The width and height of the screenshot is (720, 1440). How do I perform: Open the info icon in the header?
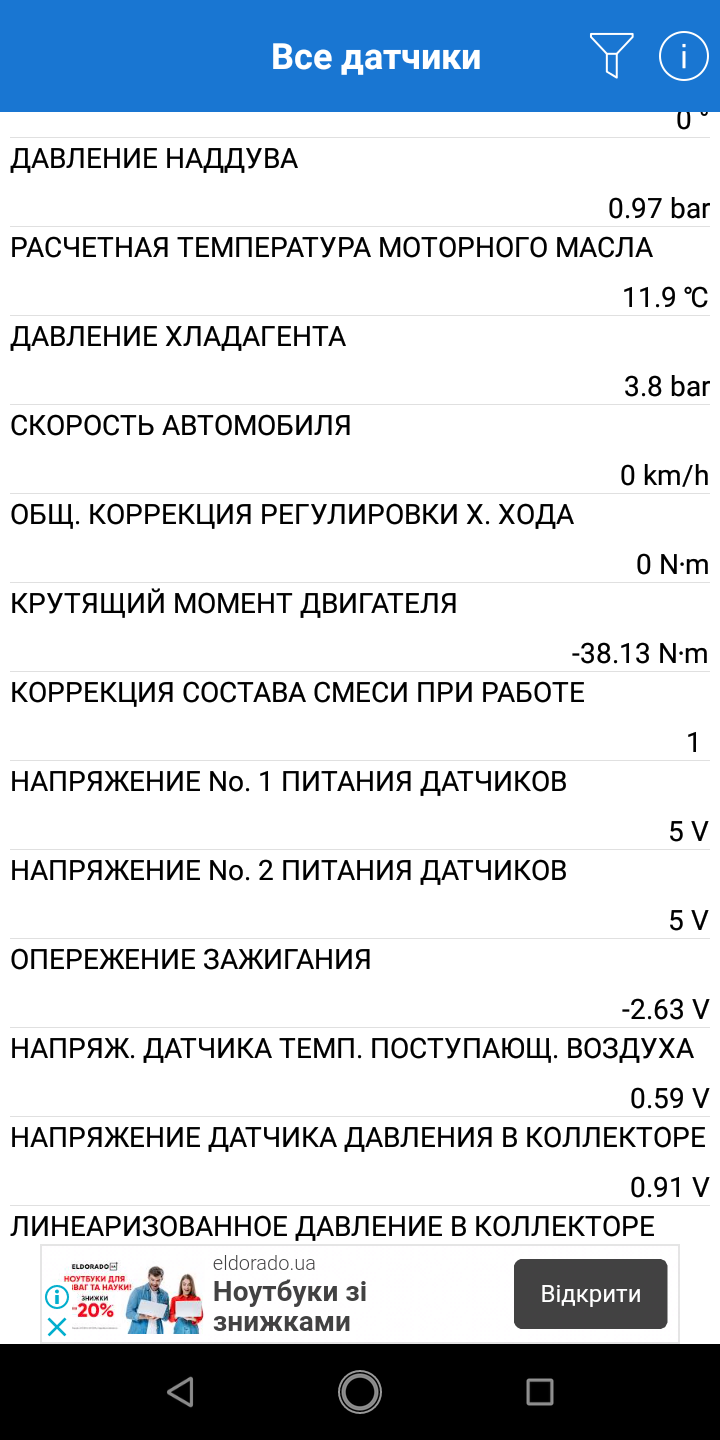[684, 55]
